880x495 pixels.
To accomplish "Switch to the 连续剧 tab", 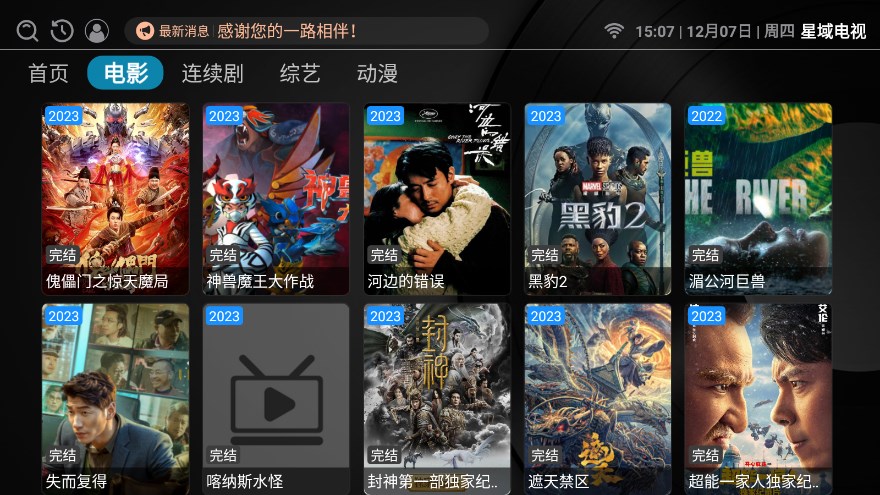I will click(212, 73).
